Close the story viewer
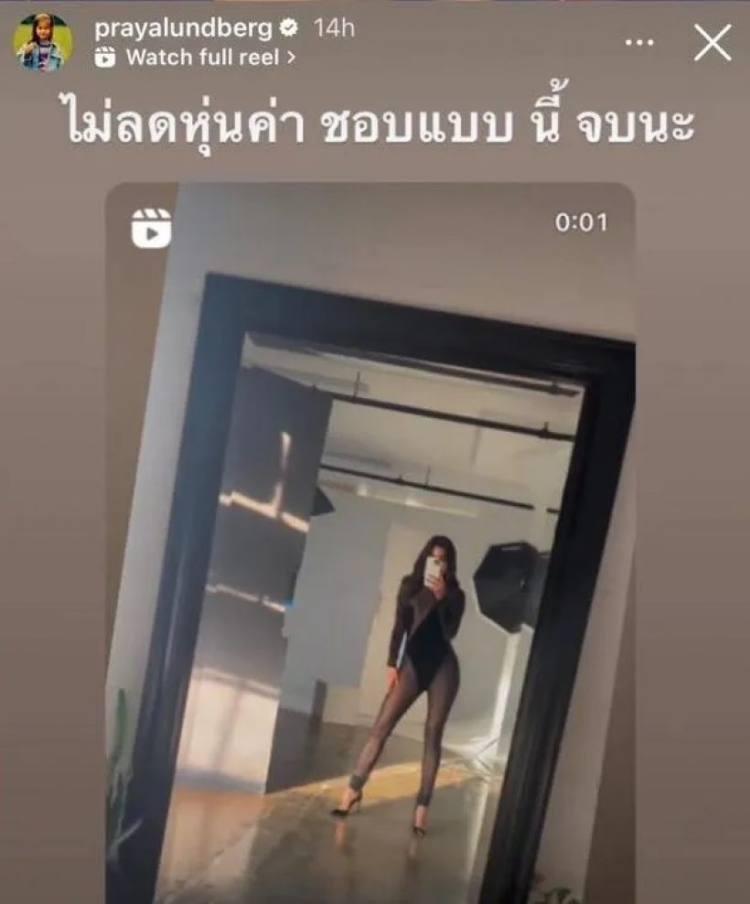Viewport: 750px width, 904px height. pyautogui.click(x=712, y=42)
